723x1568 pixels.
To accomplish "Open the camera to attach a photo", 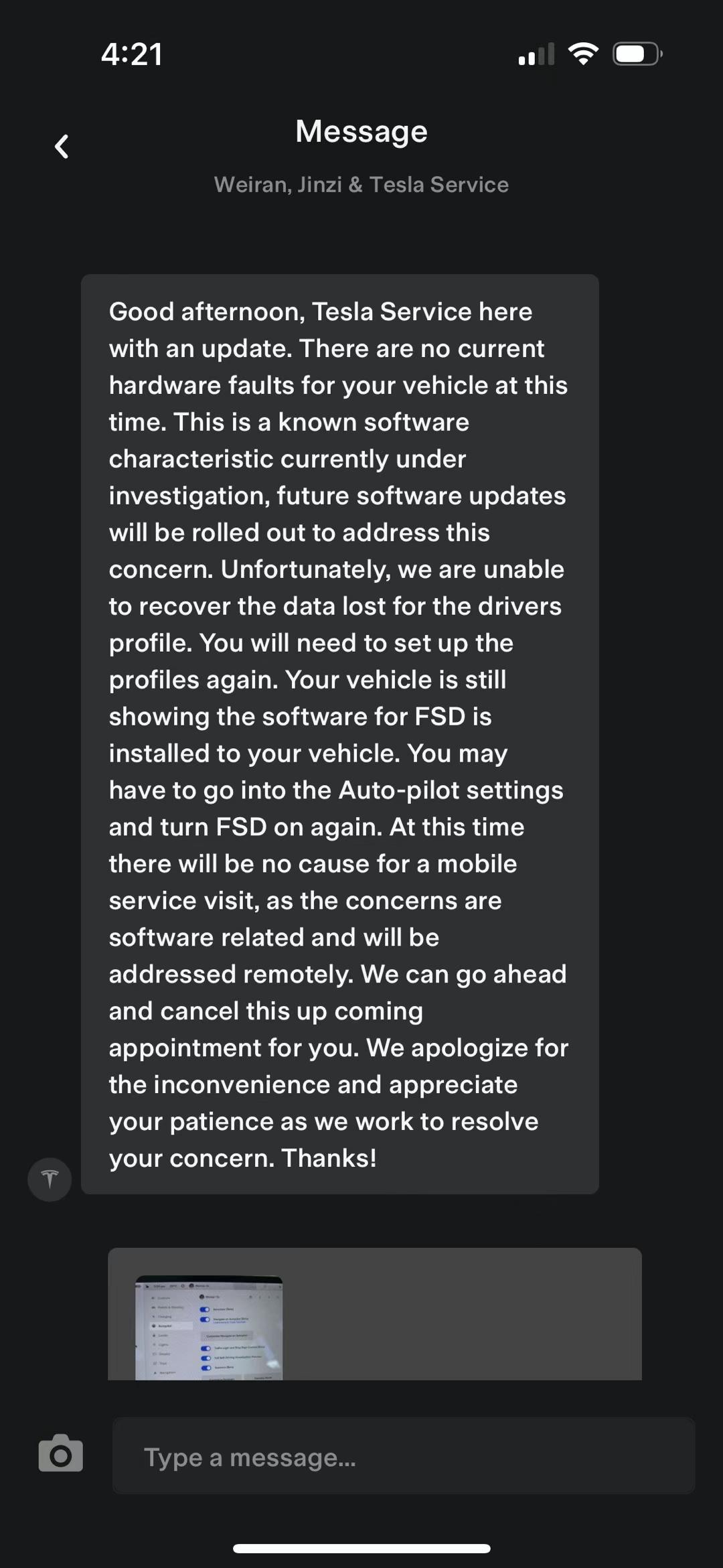I will coord(61,1453).
